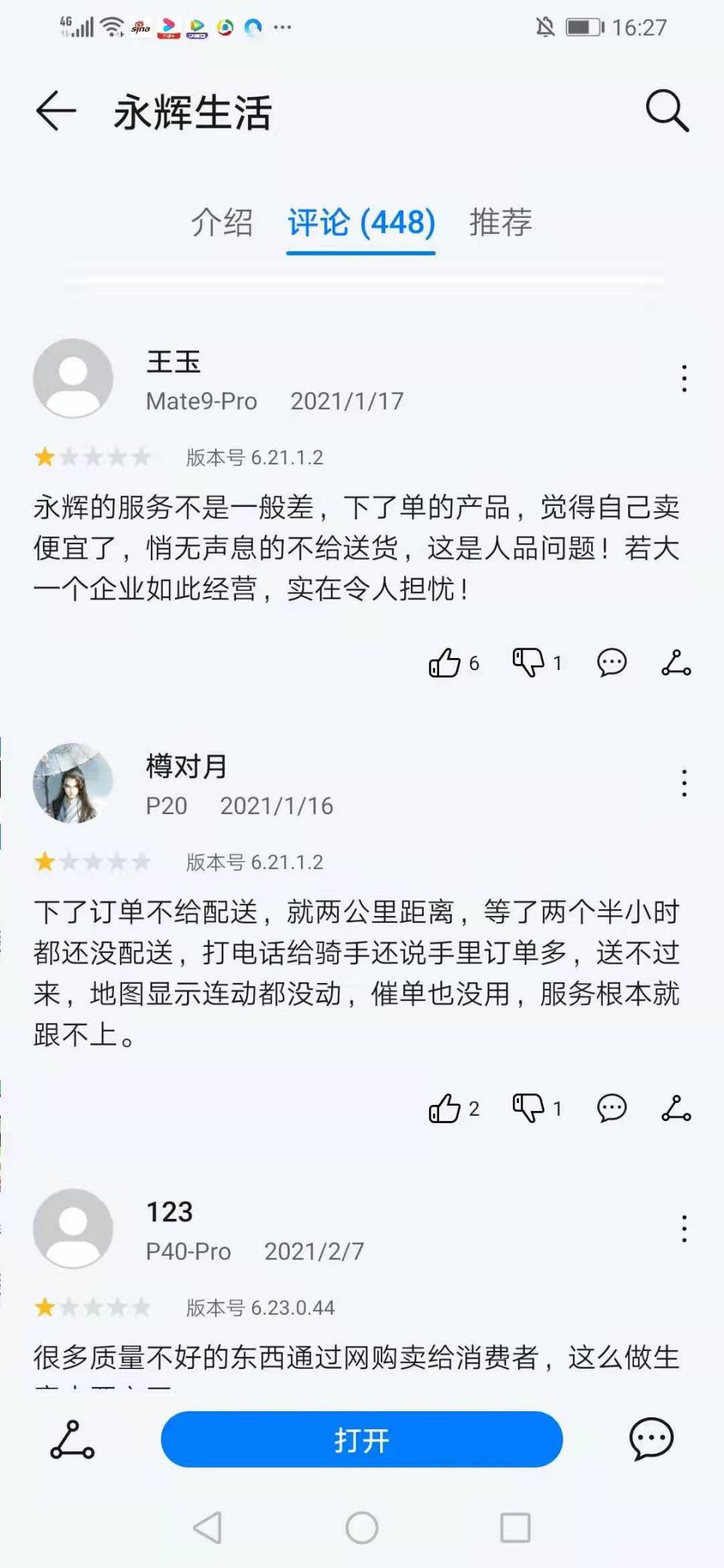Dislike 王玉's review
This screenshot has width=724, height=1568.
pyautogui.click(x=529, y=663)
